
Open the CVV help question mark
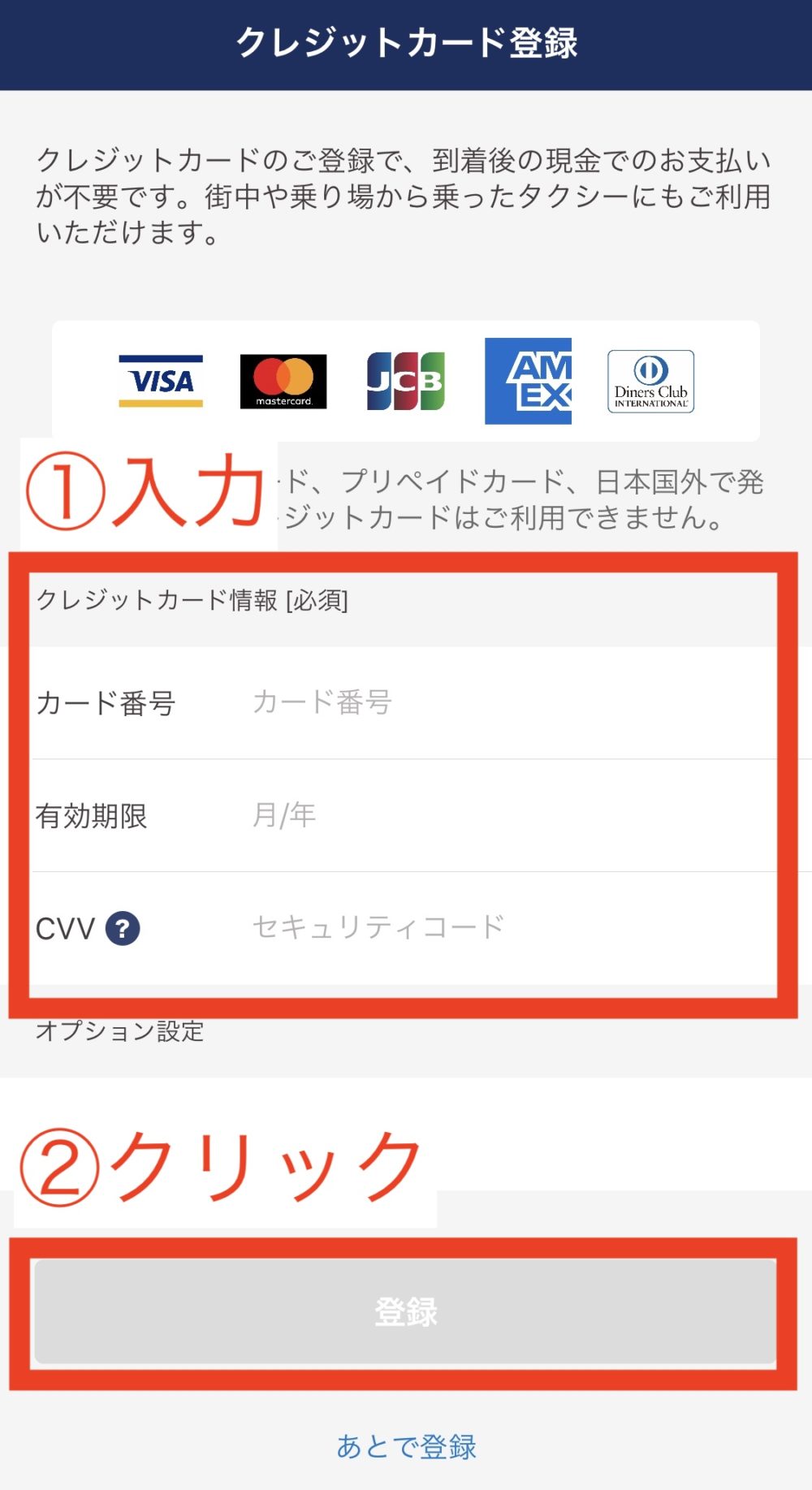(123, 928)
